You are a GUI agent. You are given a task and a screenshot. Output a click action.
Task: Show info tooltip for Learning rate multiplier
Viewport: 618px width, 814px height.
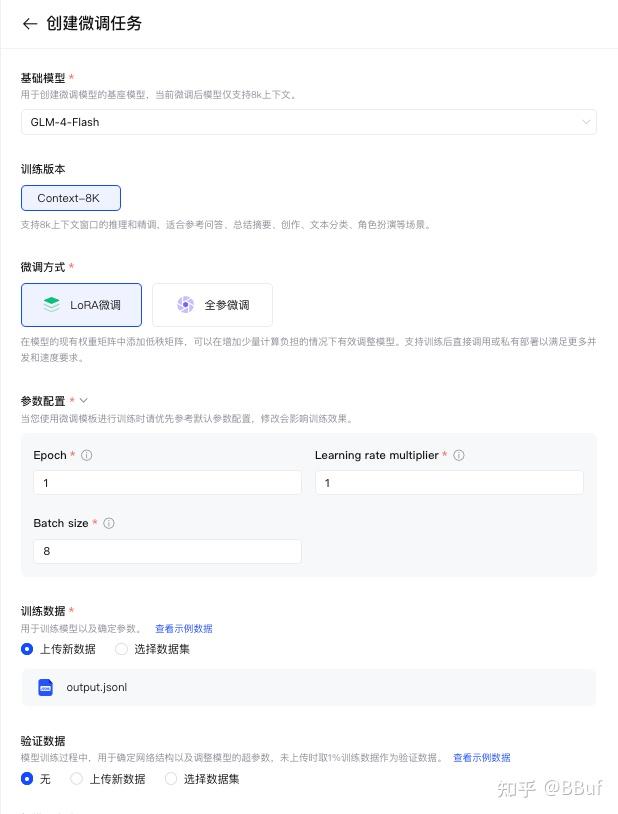[x=459, y=456]
